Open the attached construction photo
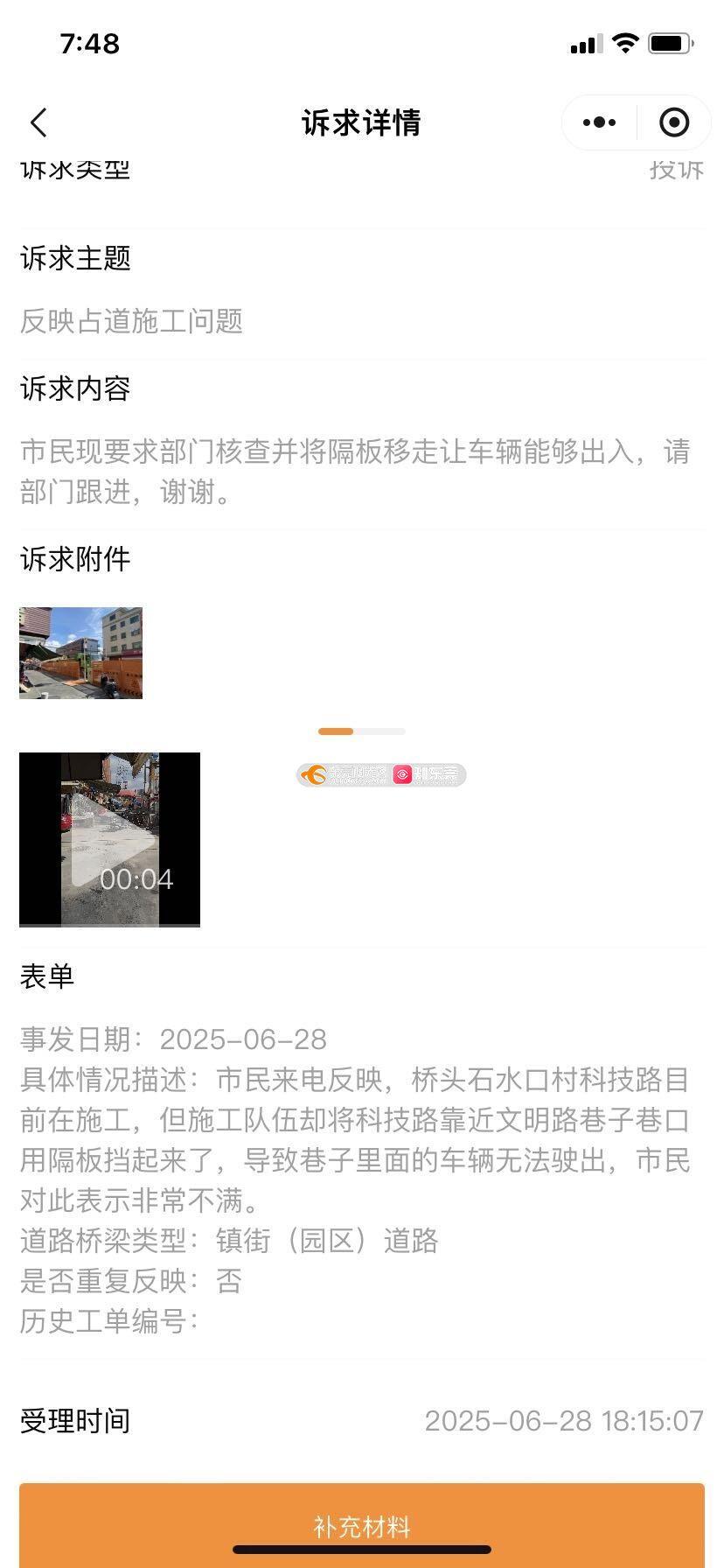 (x=80, y=653)
